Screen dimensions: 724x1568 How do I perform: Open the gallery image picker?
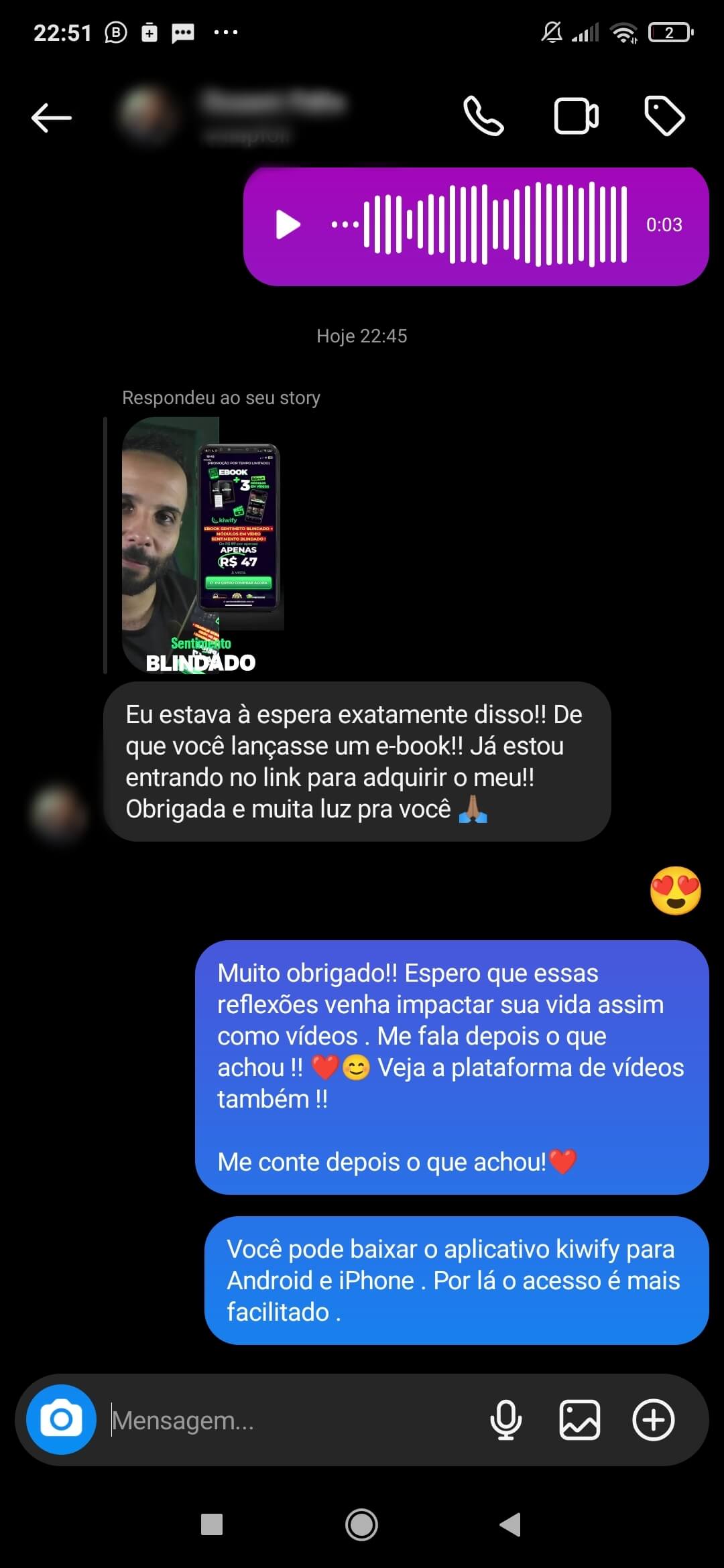click(x=579, y=1420)
